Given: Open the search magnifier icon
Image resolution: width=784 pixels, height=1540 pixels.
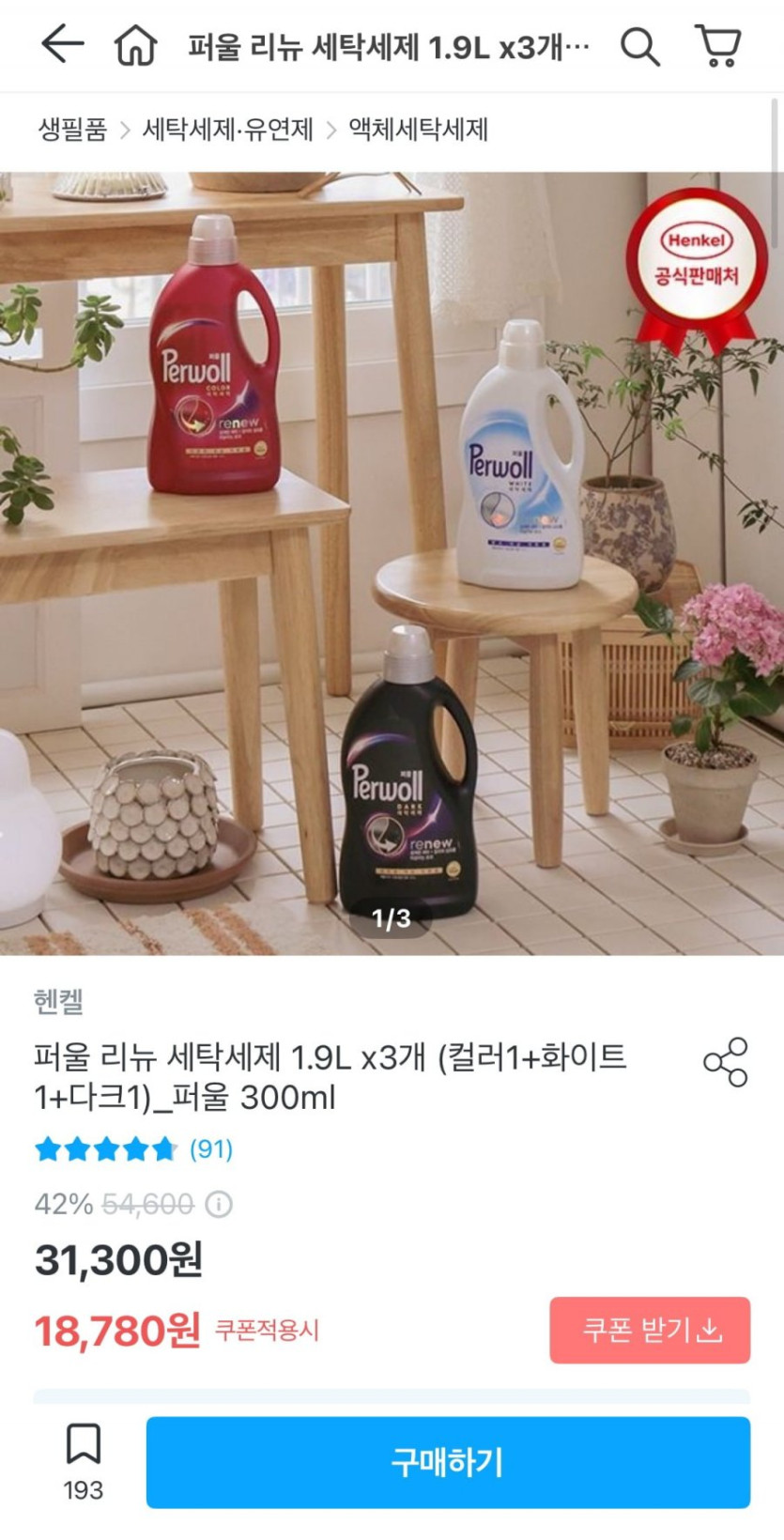Looking at the screenshot, I should click(639, 45).
